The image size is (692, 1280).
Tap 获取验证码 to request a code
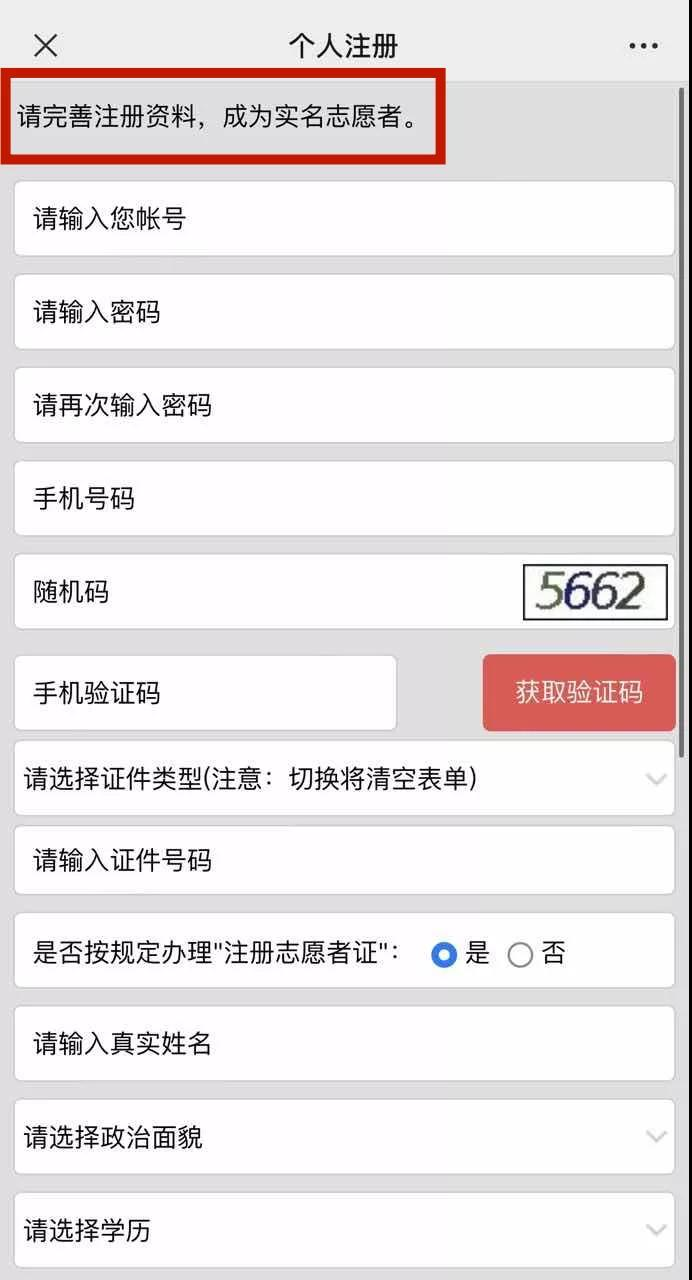point(579,693)
